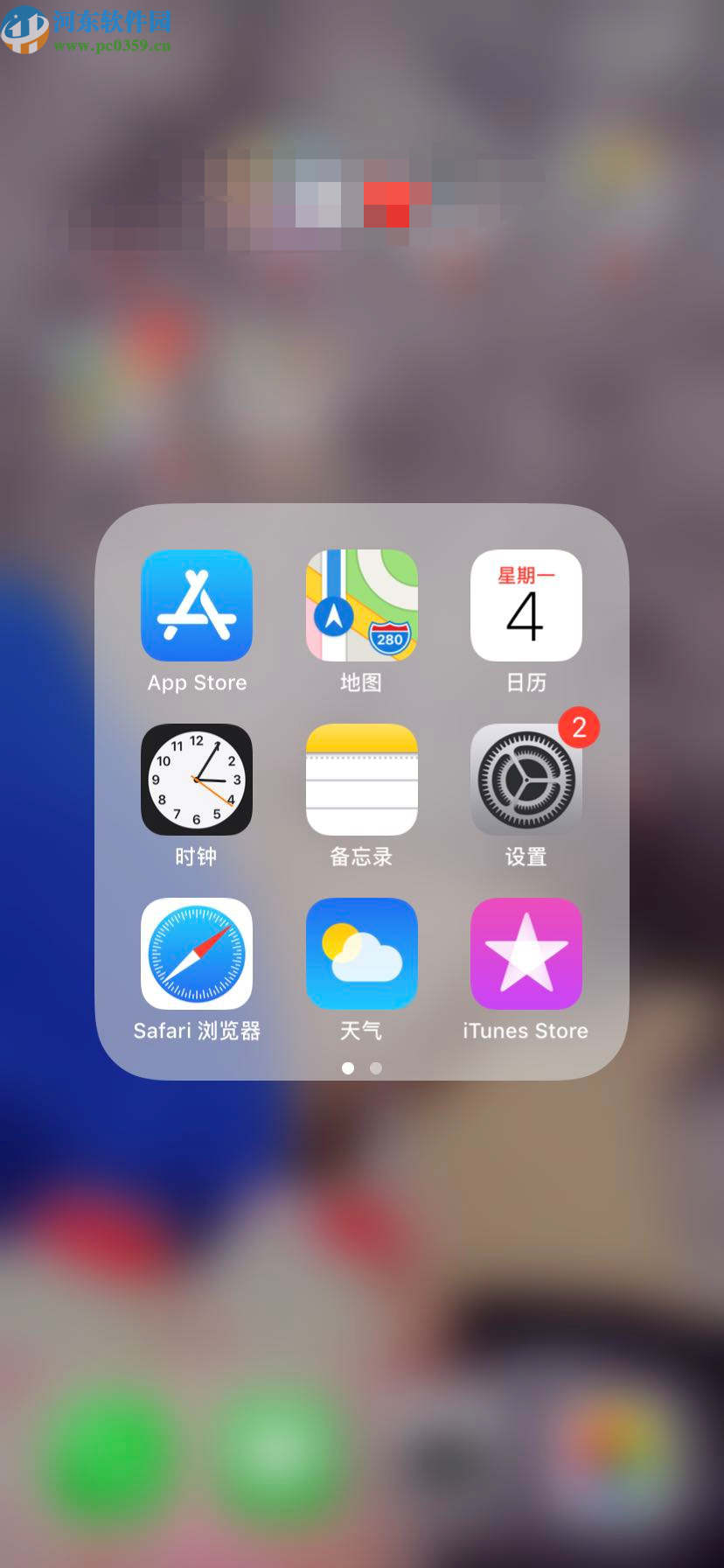Open the 时钟 clock app
This screenshot has width=724, height=1568.
(x=197, y=780)
